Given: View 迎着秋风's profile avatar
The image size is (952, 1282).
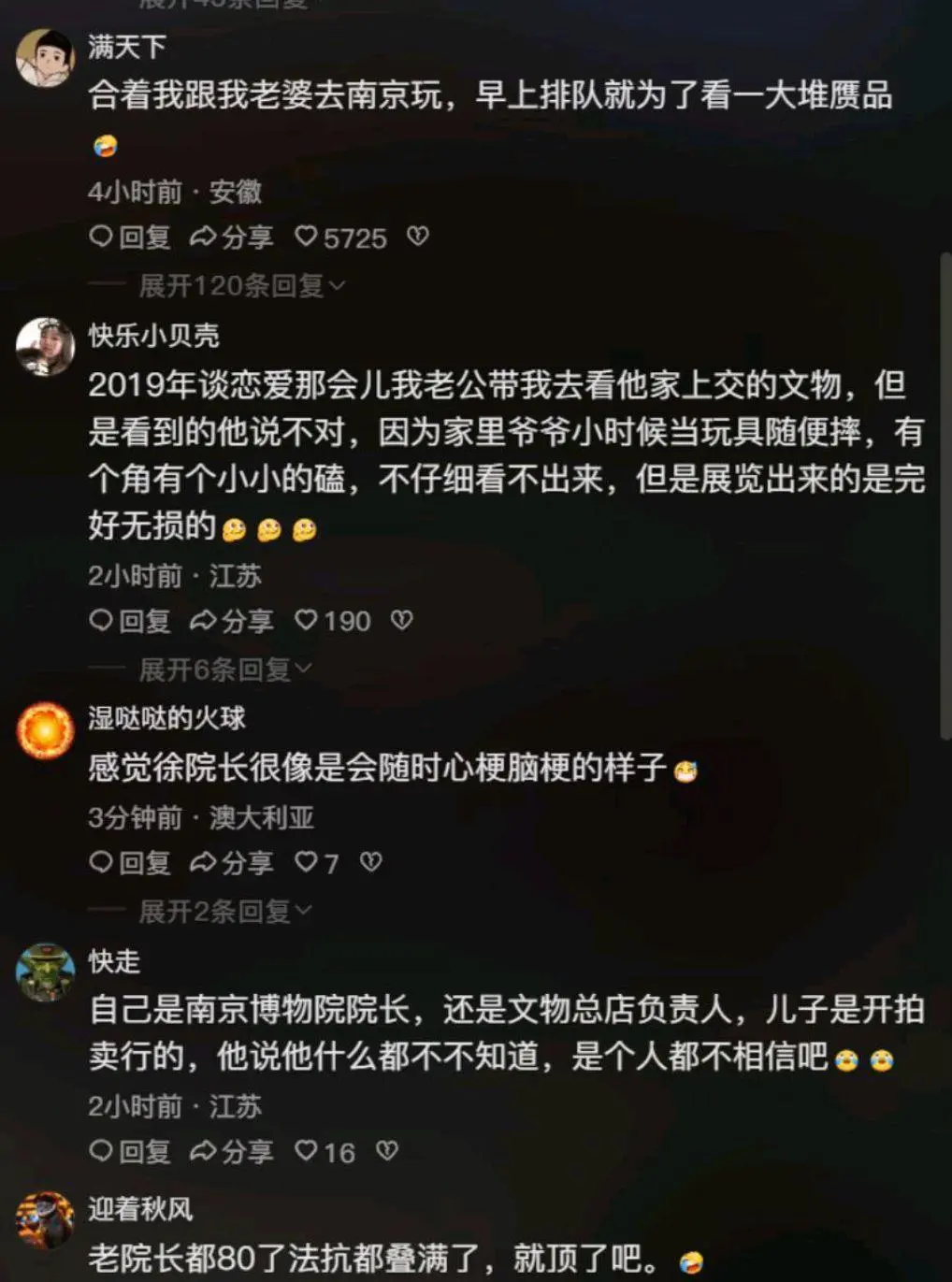Looking at the screenshot, I should pos(45,1220).
